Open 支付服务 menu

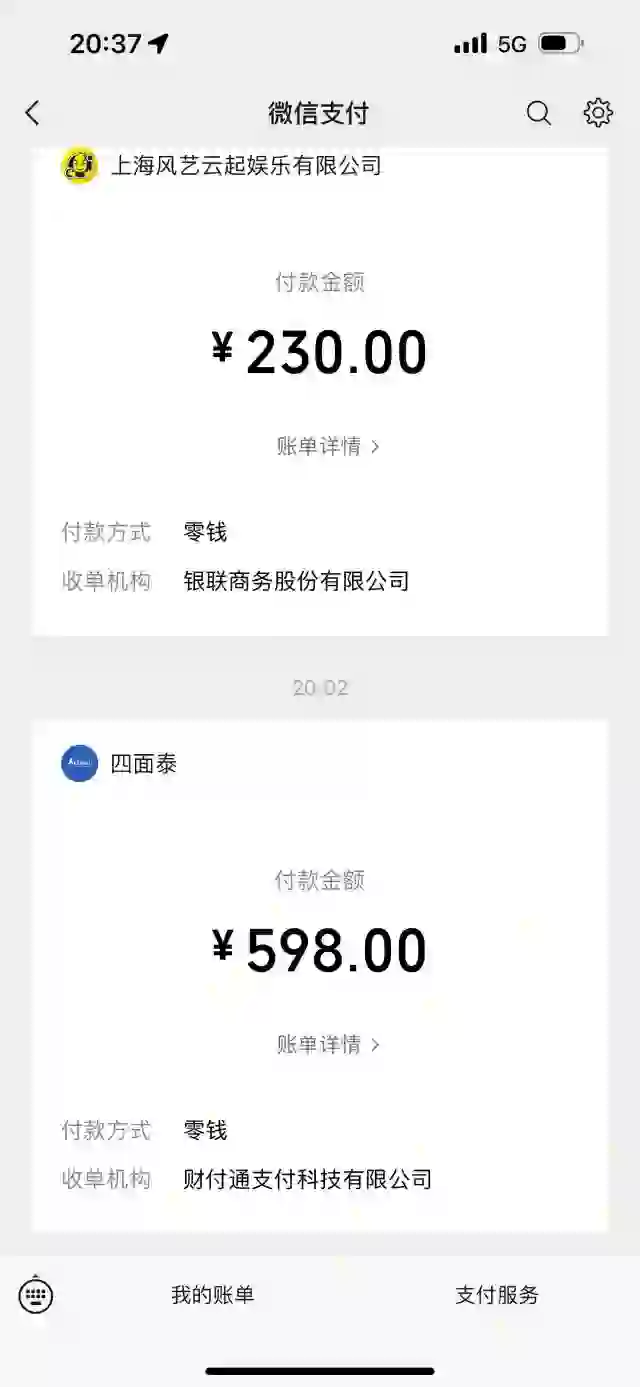pos(497,1295)
